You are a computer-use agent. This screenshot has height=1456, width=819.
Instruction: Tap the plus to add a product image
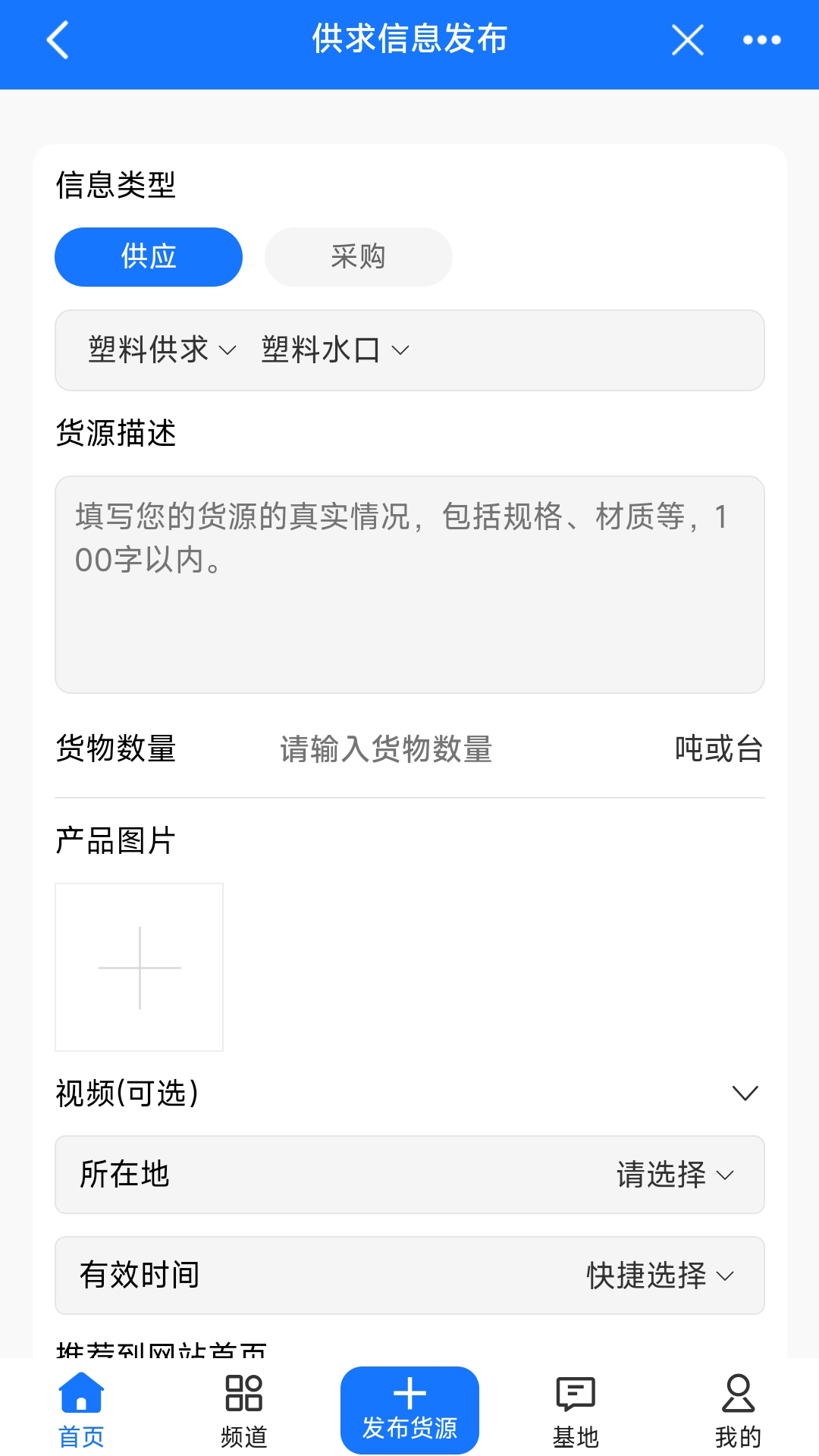click(x=139, y=966)
